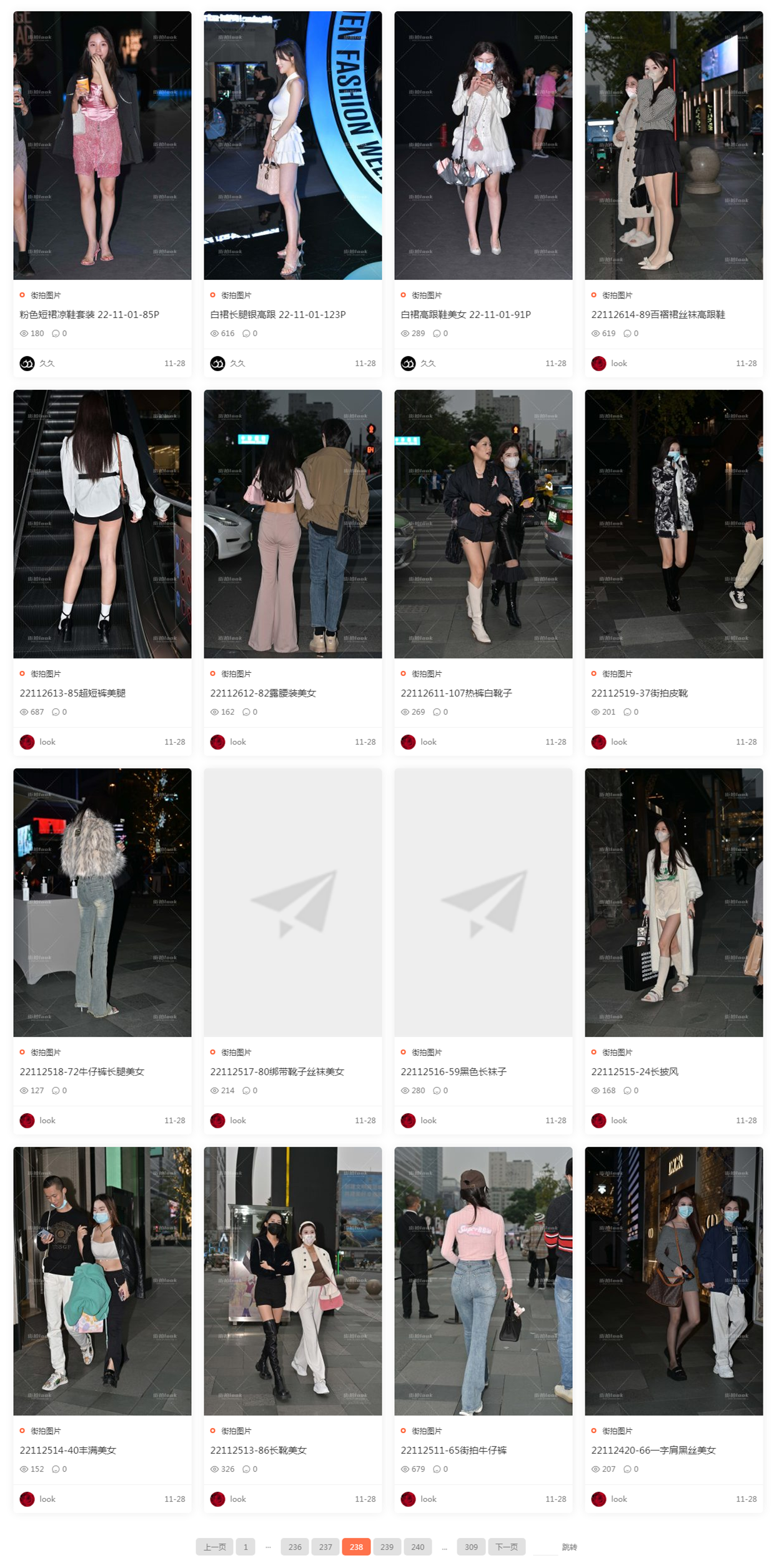Jump to last page 309
This screenshot has height=1568, width=784.
click(x=471, y=1547)
